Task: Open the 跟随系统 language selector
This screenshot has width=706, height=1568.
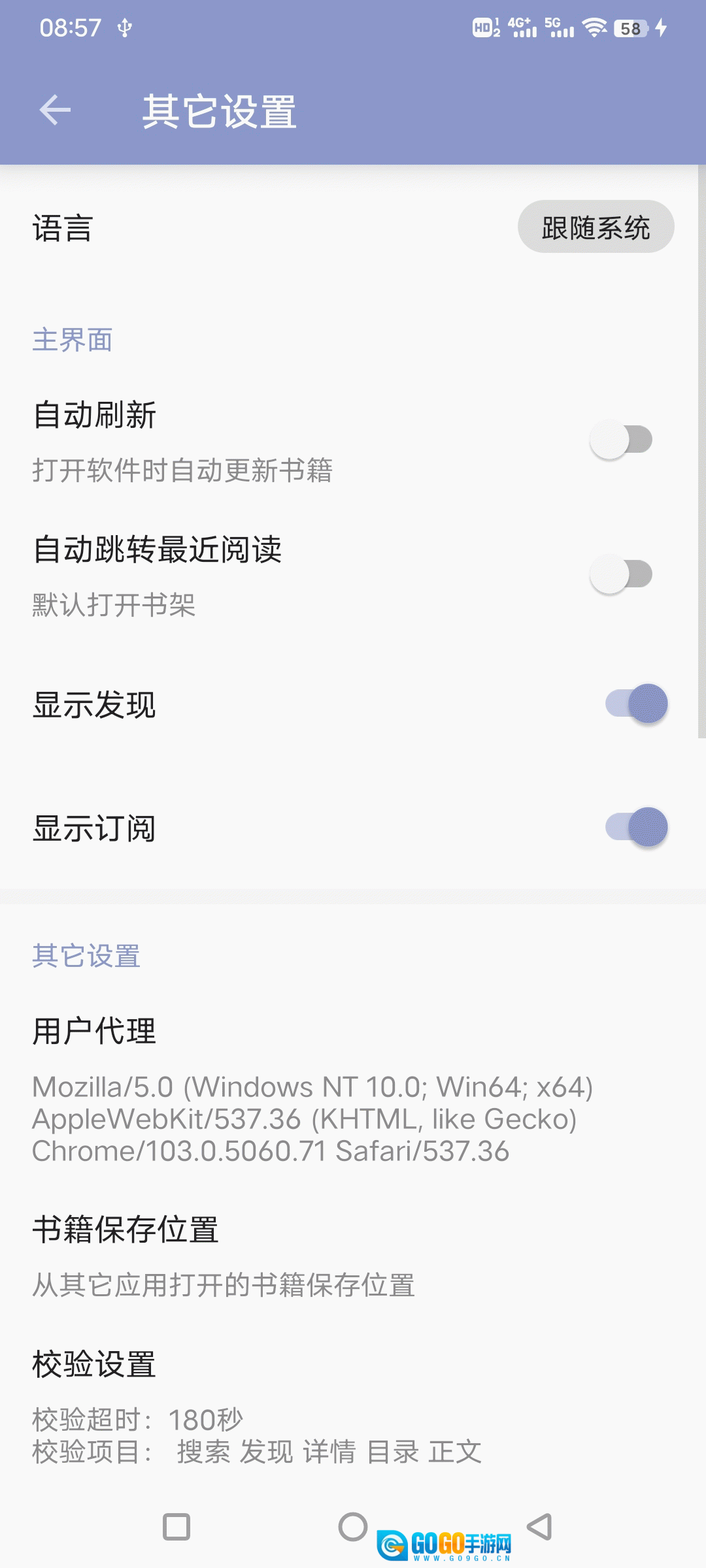Action: pyautogui.click(x=596, y=227)
